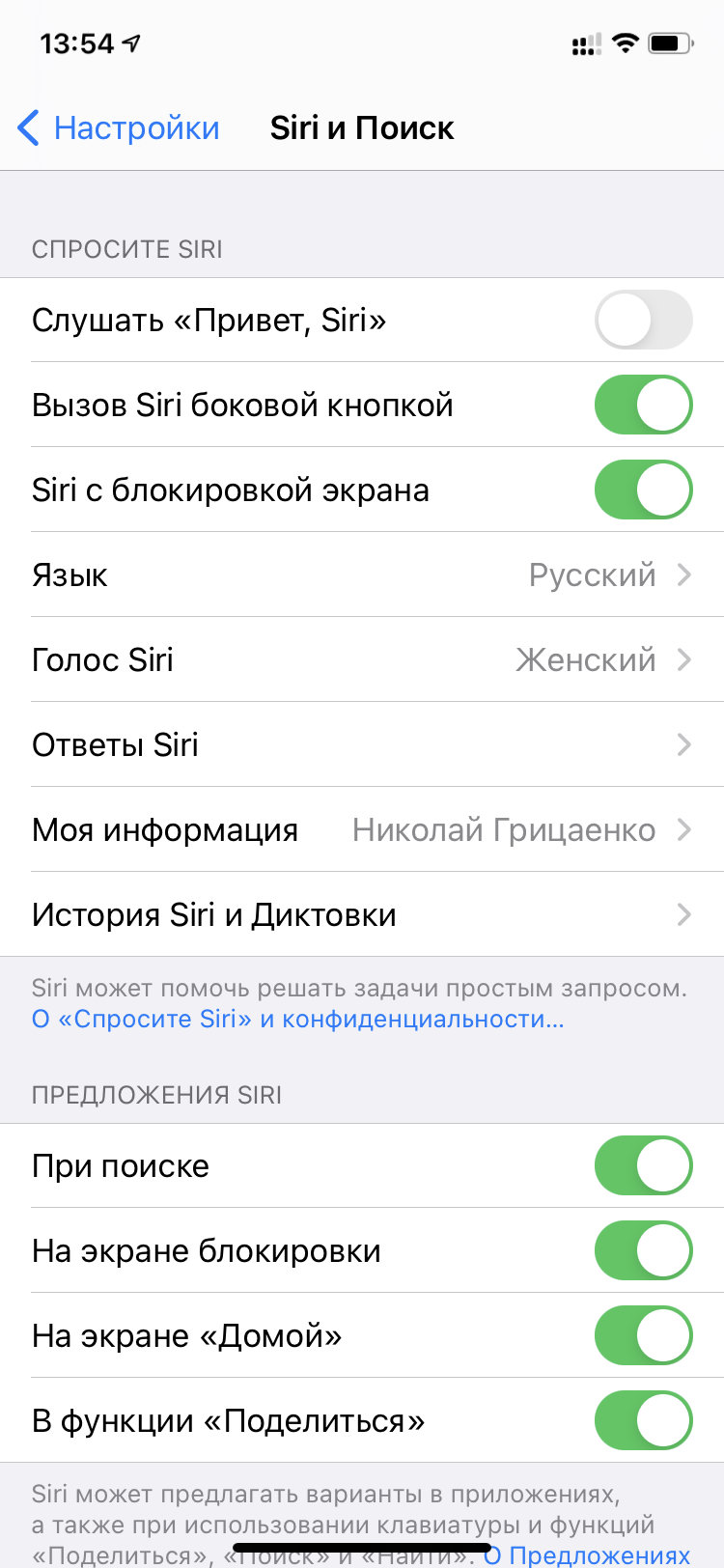The width and height of the screenshot is (724, 1568).
Task: Turn off На экране блокировки
Action: click(643, 1251)
